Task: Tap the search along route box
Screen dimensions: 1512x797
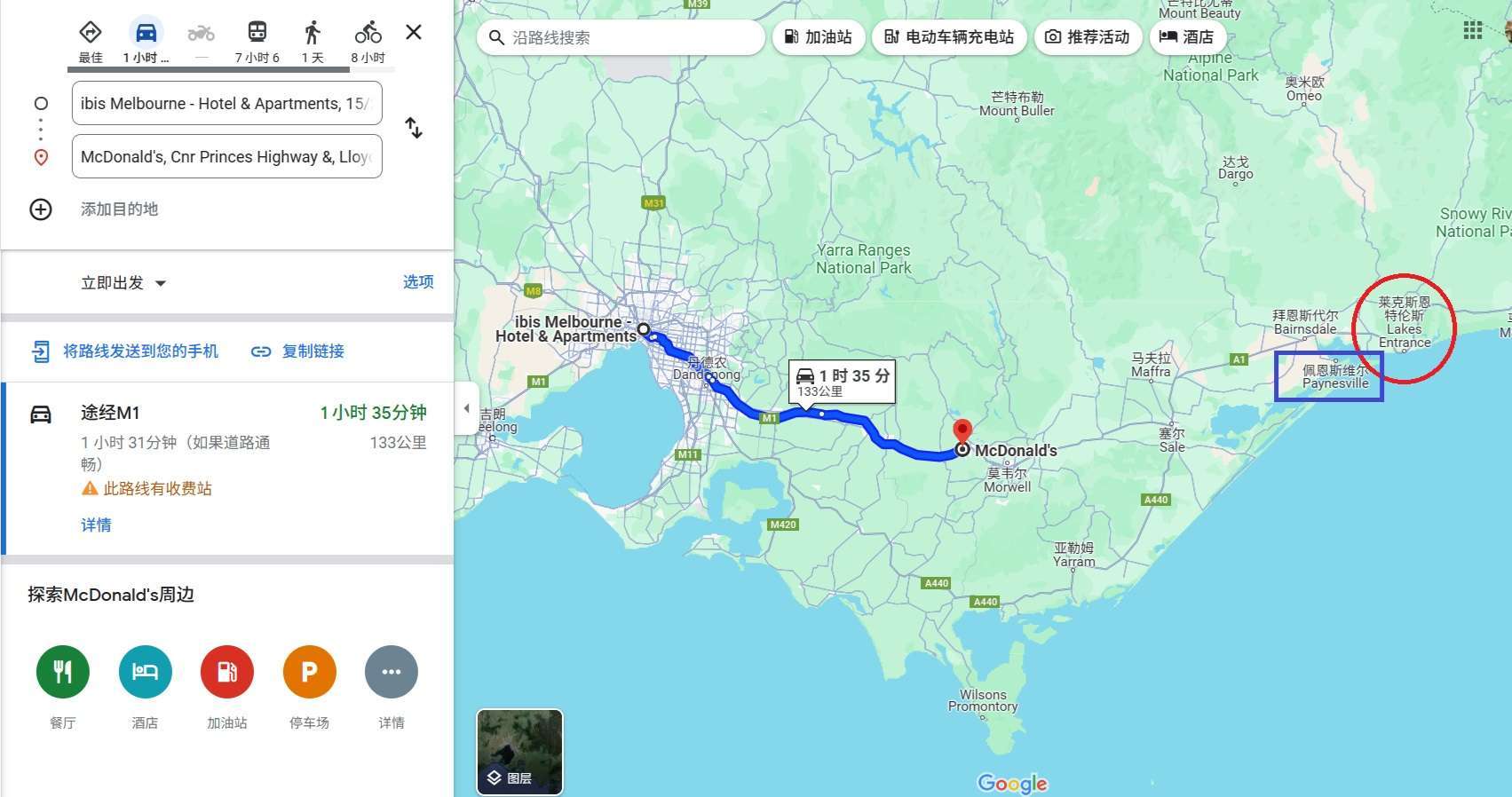Action: click(621, 37)
